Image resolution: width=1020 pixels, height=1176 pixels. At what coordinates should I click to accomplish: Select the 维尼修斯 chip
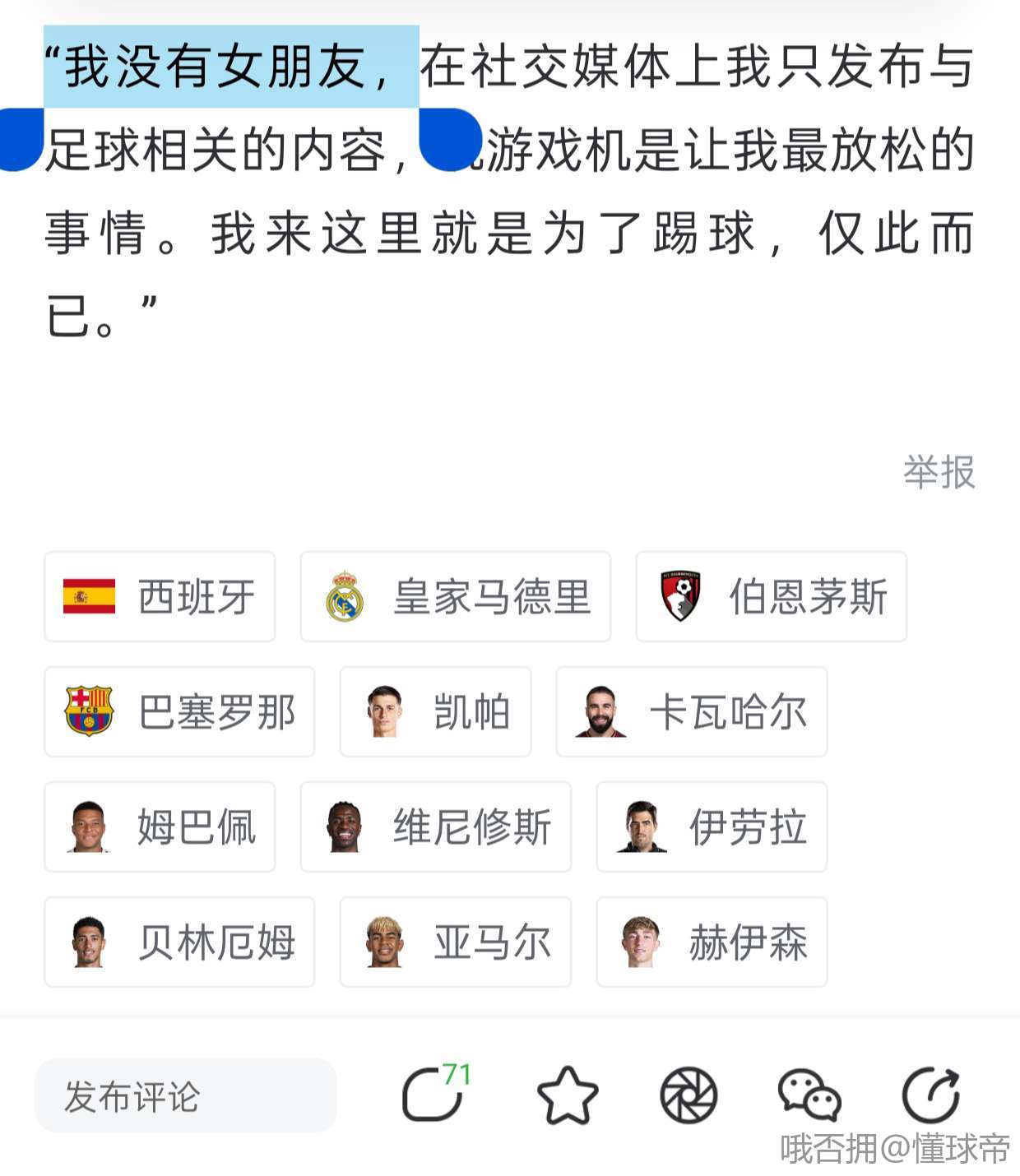click(x=435, y=826)
